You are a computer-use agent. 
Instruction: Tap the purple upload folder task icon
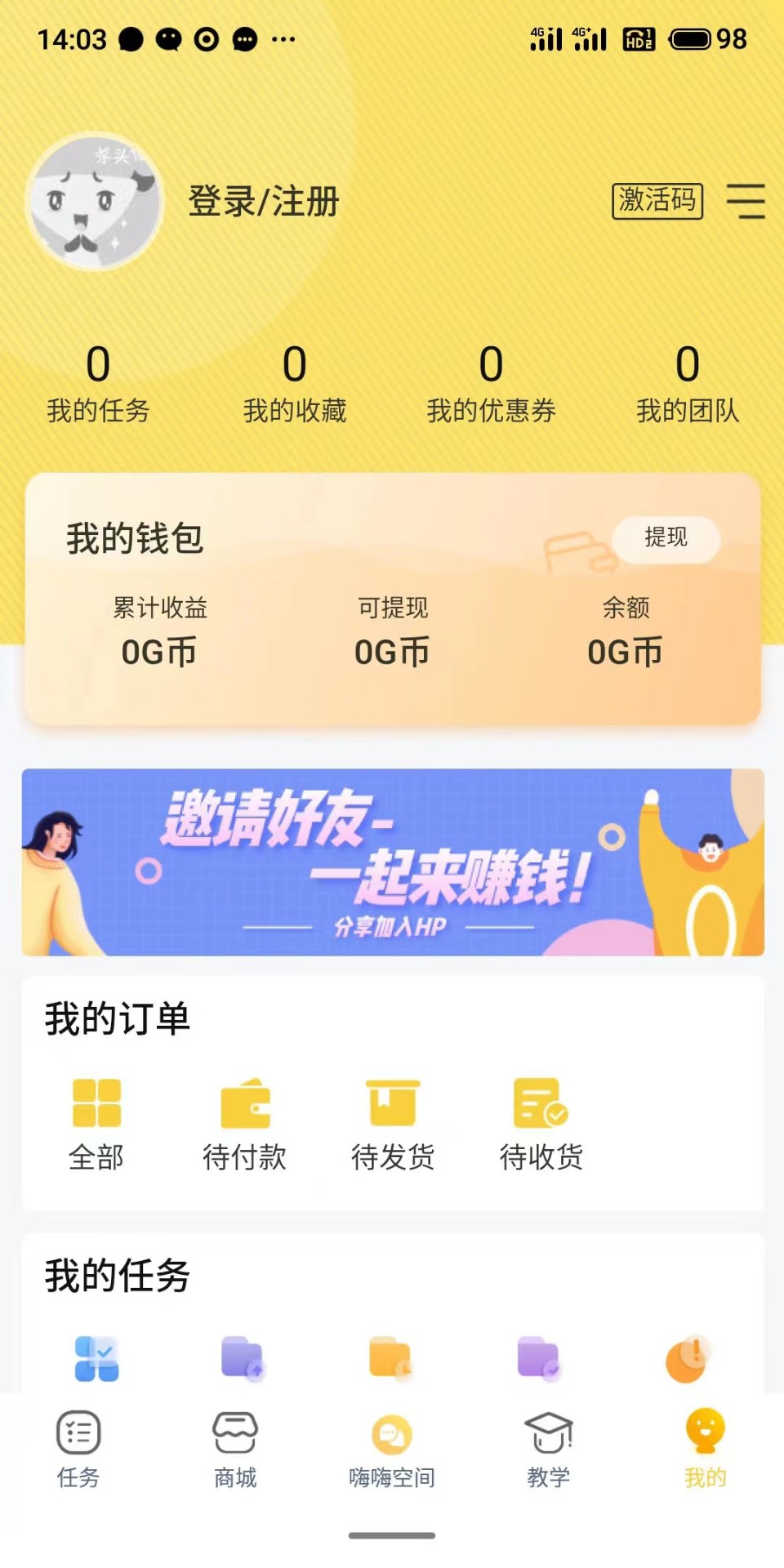243,1356
